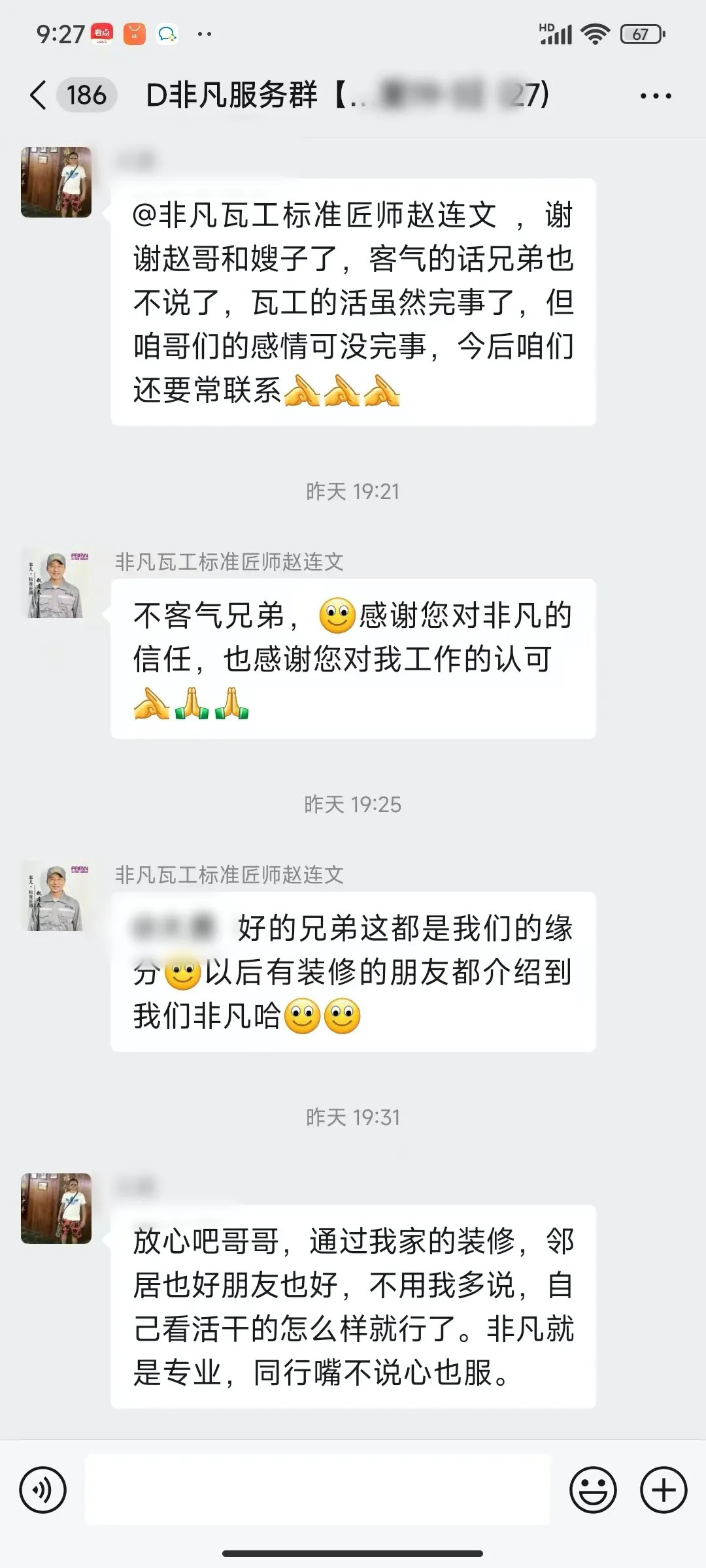706x1568 pixels.
Task: Open 赵连文's avatar on 好的兄弟 message
Action: click(56, 896)
